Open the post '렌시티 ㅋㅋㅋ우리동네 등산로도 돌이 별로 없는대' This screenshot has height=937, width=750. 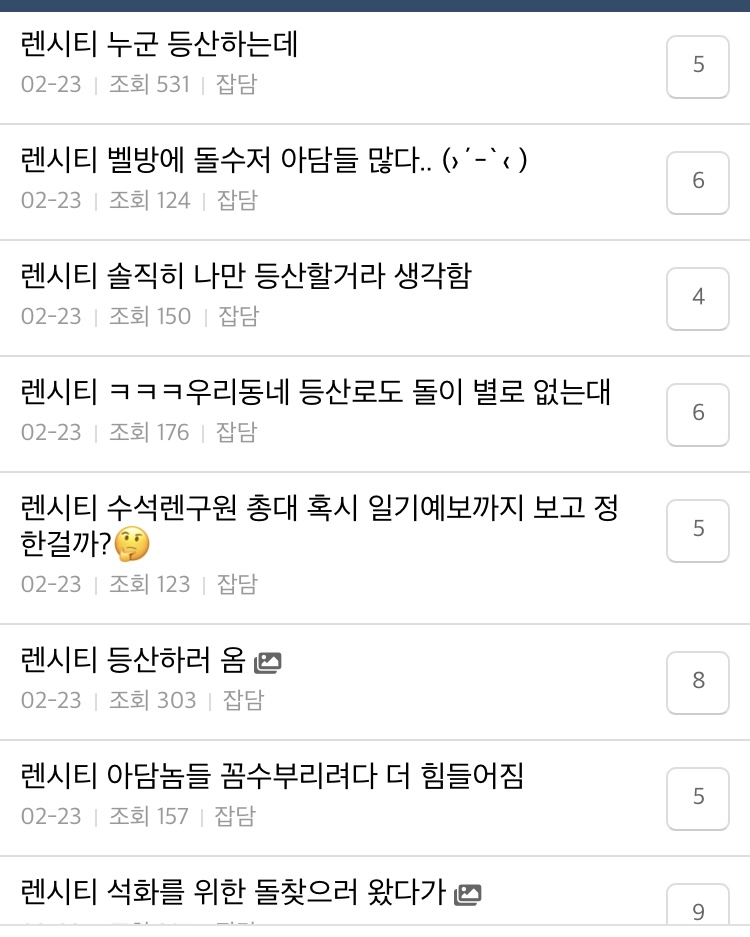[315, 392]
